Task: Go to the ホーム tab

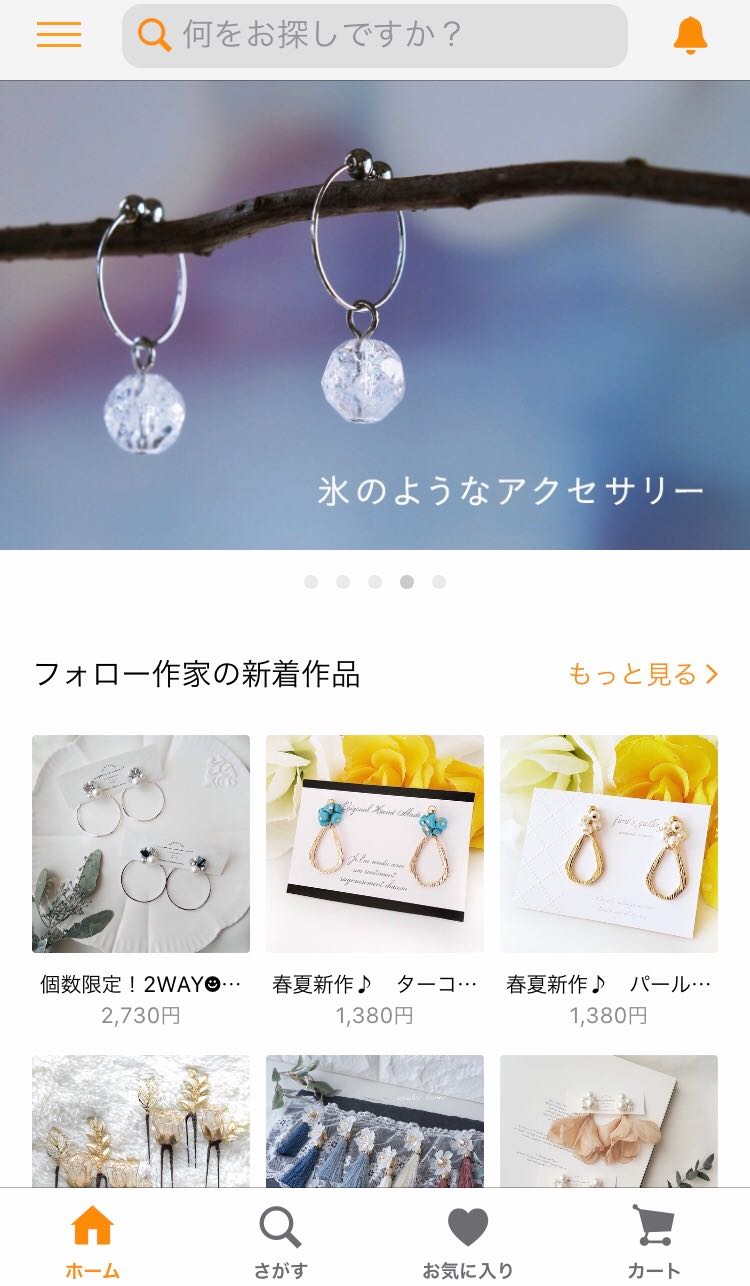Action: point(93,1240)
